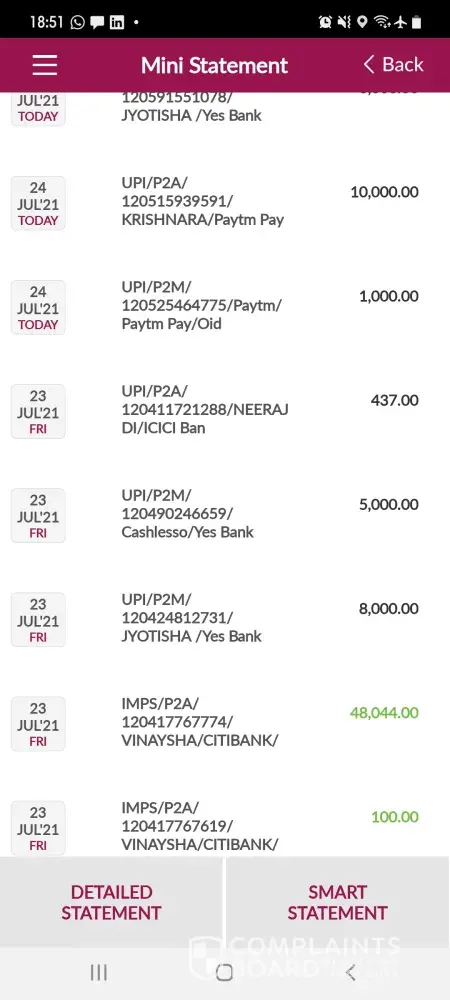
Task: Open the KRISHNARA Paytm 10,000.00 transaction
Action: (225, 202)
